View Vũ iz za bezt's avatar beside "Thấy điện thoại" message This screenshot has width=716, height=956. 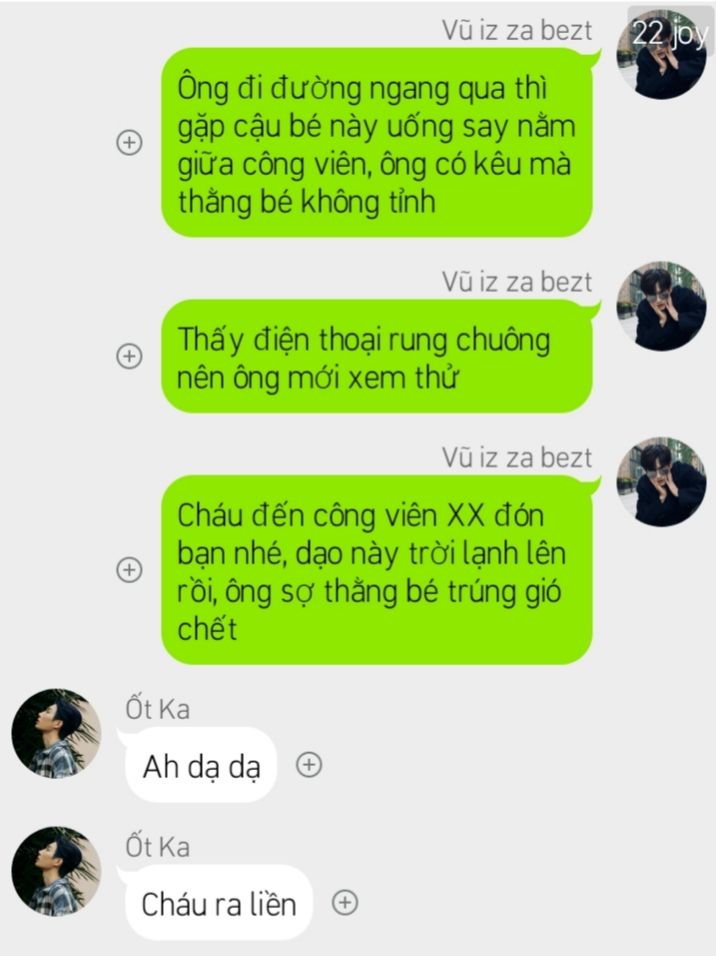coord(661,307)
